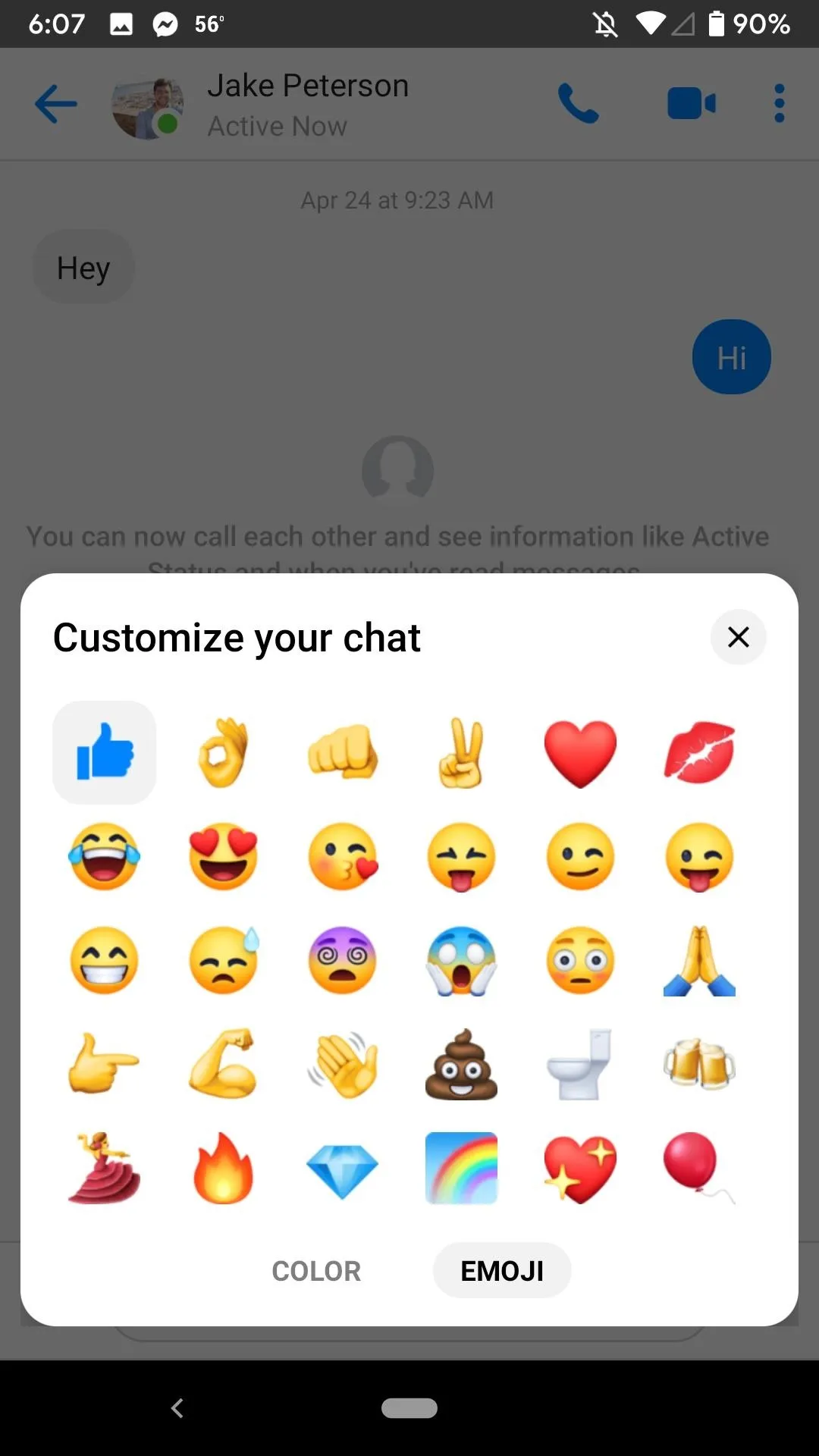Image resolution: width=819 pixels, height=1456 pixels.
Task: Choose the screaming face emoji
Action: click(461, 961)
